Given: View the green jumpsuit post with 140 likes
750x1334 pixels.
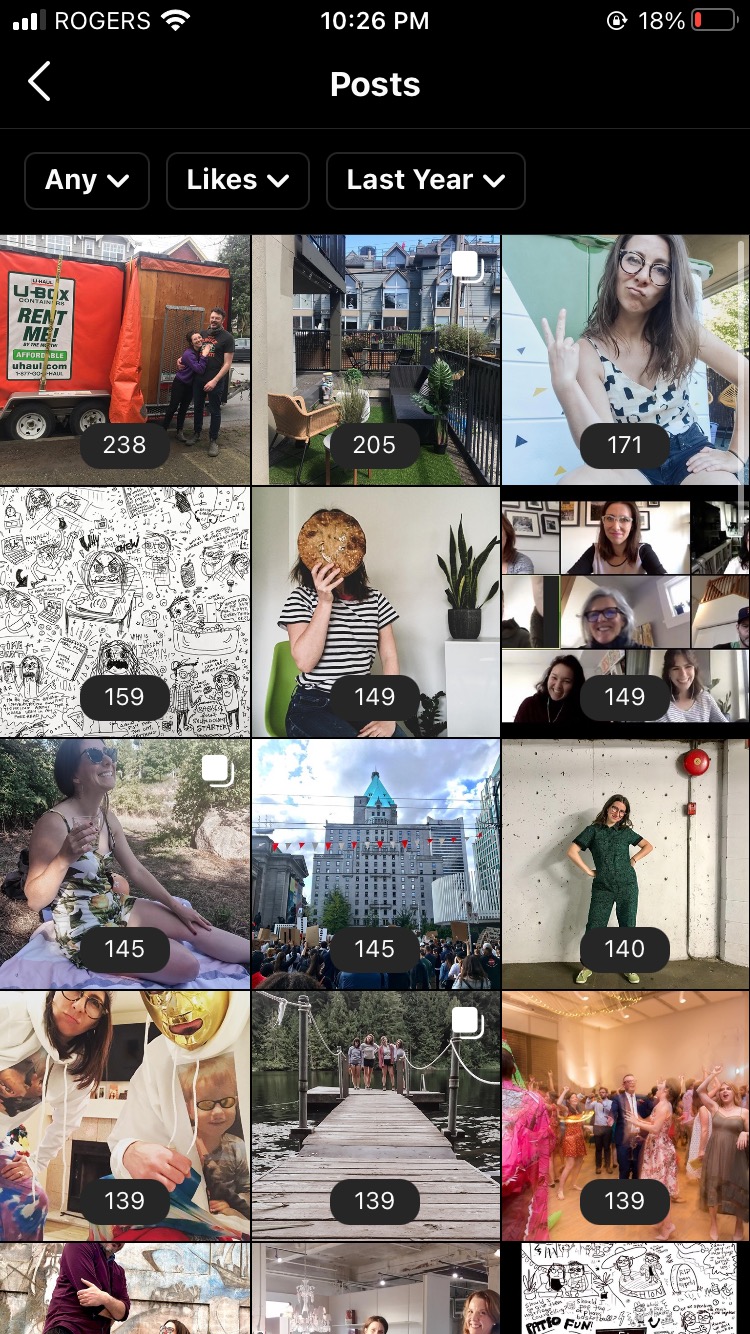Looking at the screenshot, I should click(625, 864).
